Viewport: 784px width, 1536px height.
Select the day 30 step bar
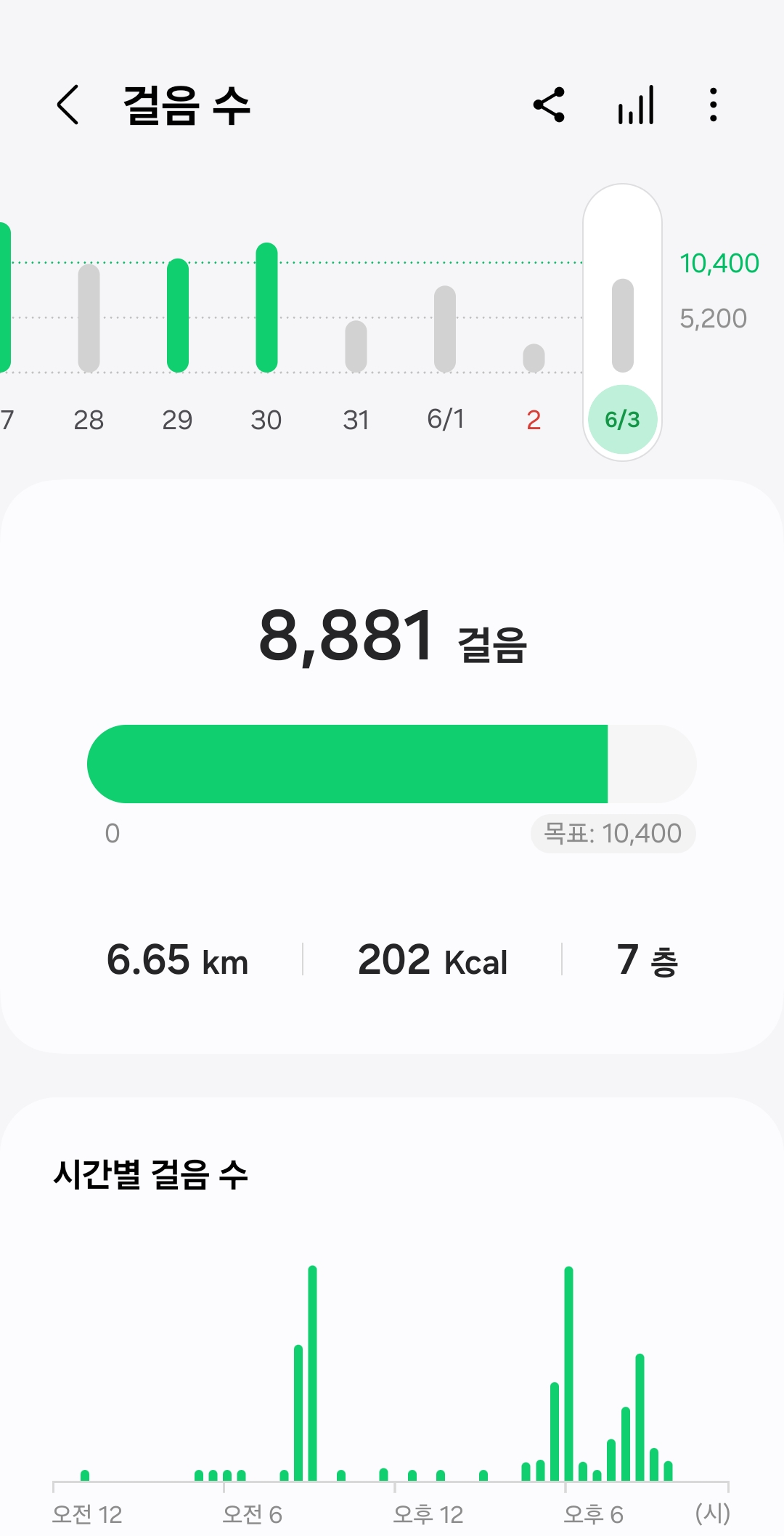click(x=266, y=309)
